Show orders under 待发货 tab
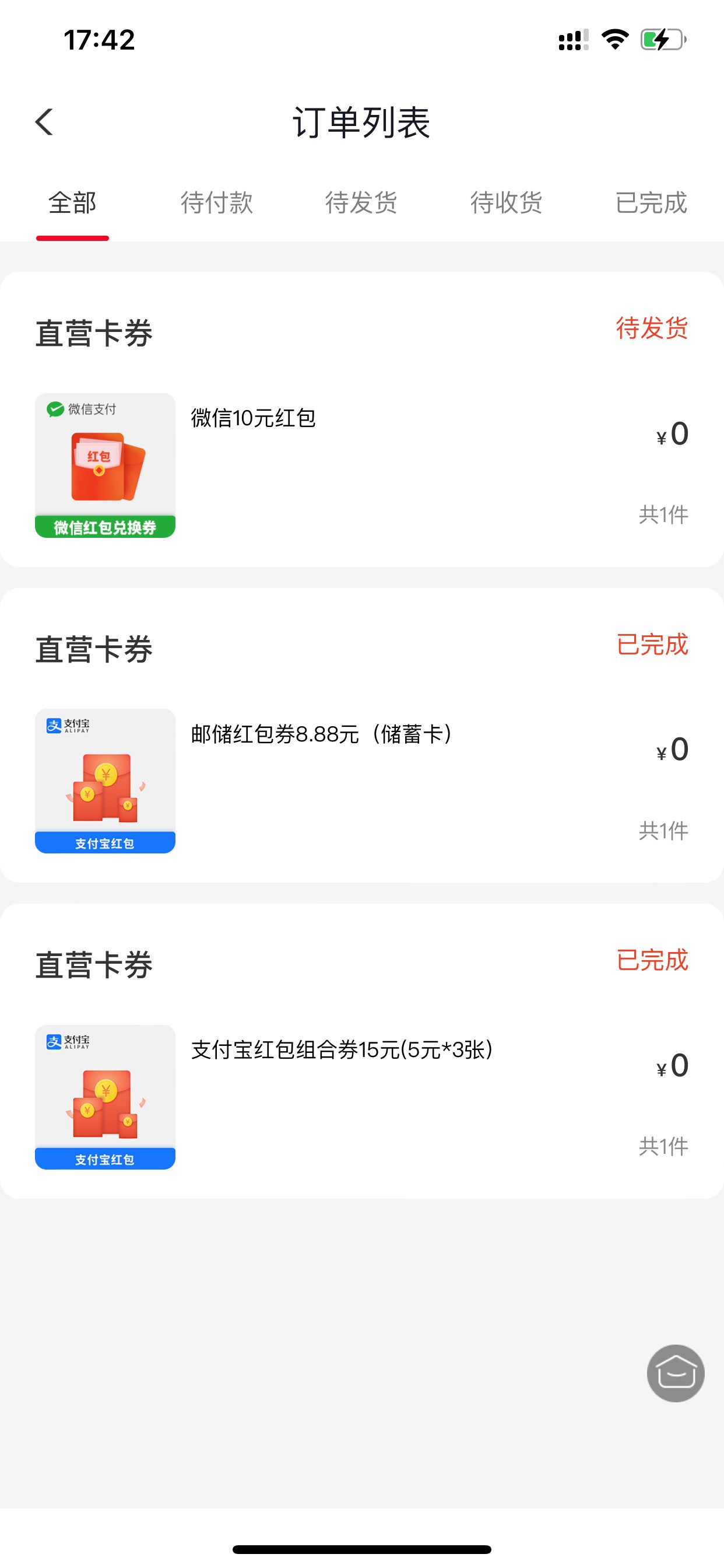This screenshot has height=1568, width=724. [361, 202]
